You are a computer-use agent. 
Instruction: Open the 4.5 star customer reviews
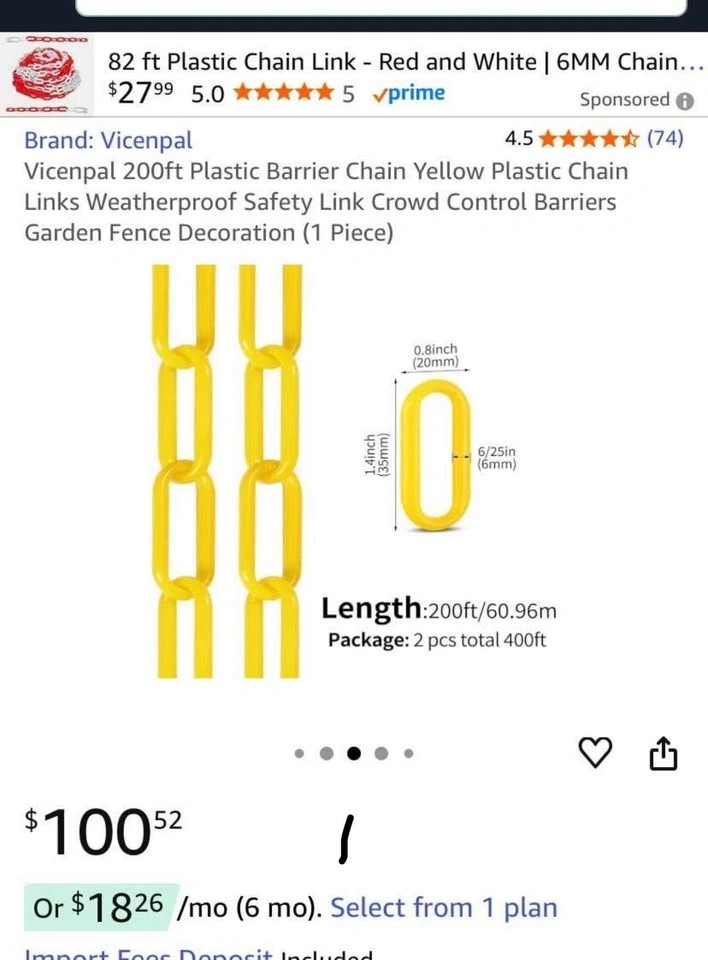coord(595,138)
